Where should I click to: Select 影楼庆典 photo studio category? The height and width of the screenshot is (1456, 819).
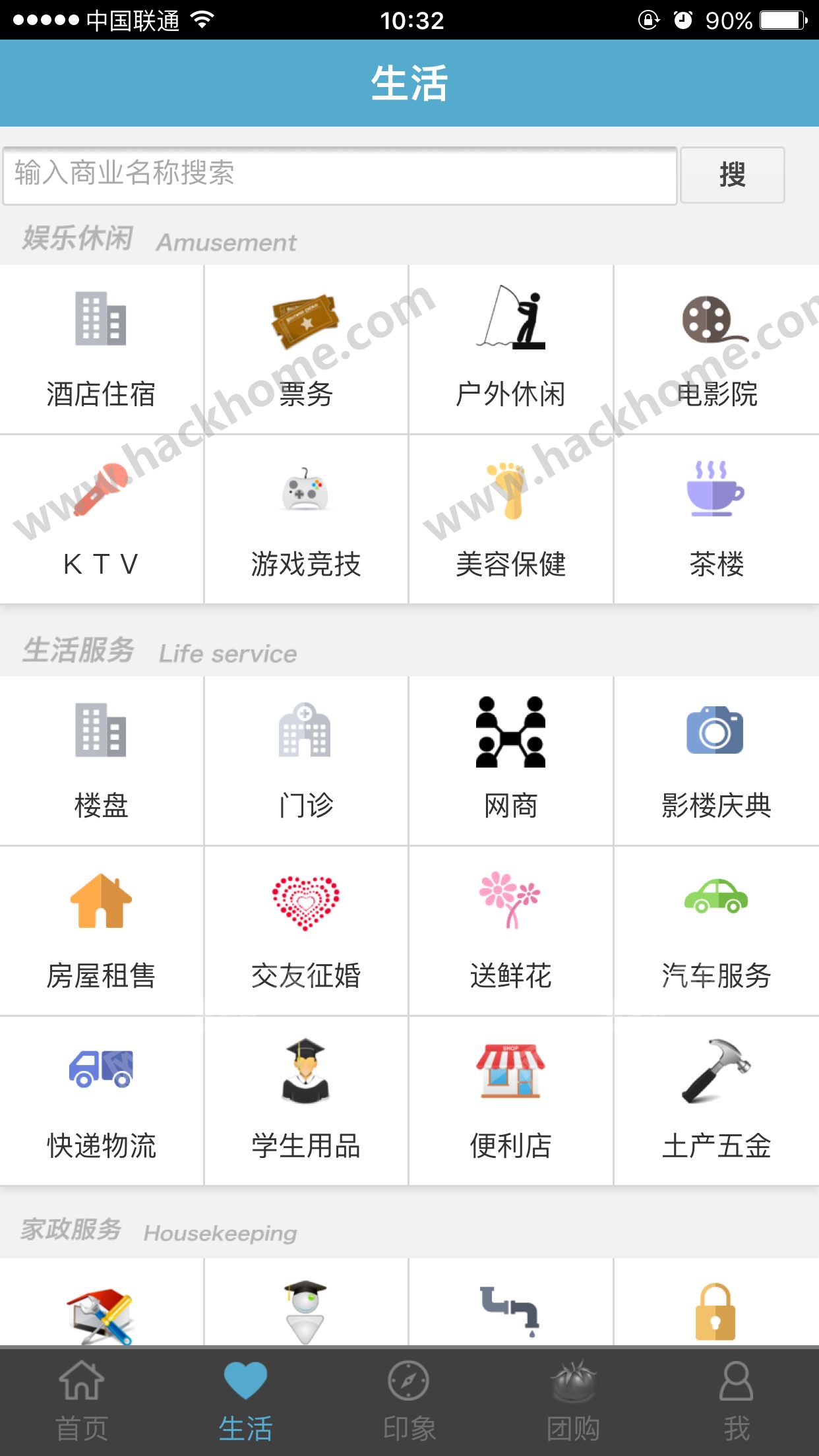click(x=716, y=760)
